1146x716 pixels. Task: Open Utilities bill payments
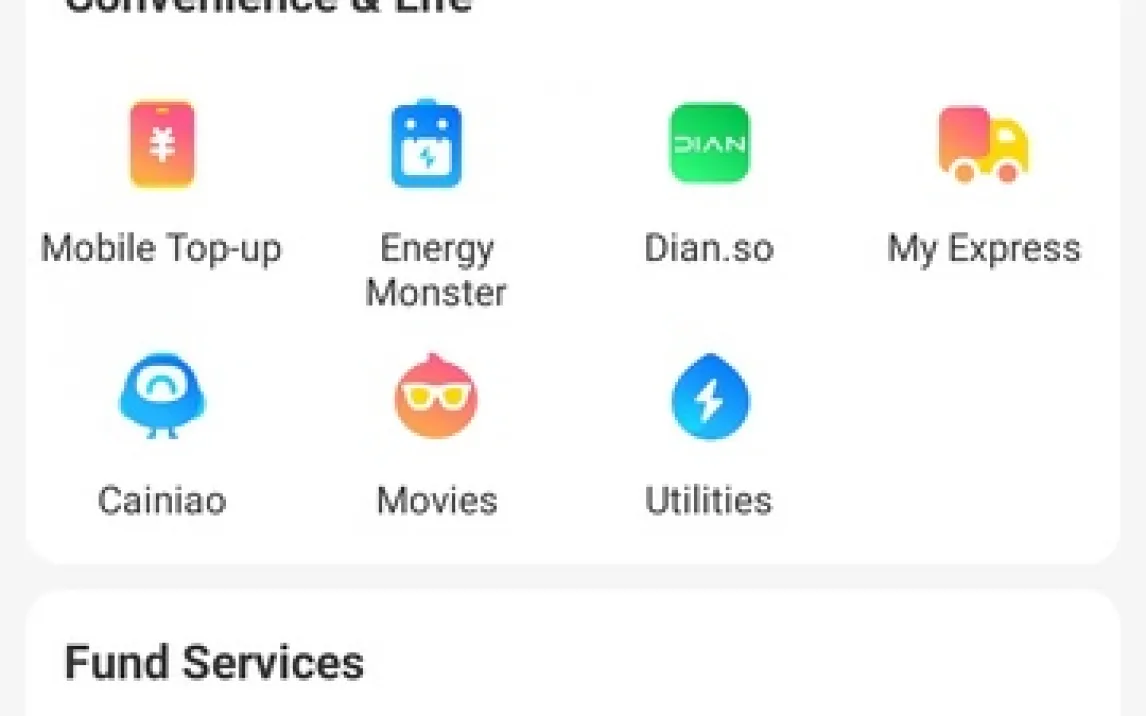(709, 398)
